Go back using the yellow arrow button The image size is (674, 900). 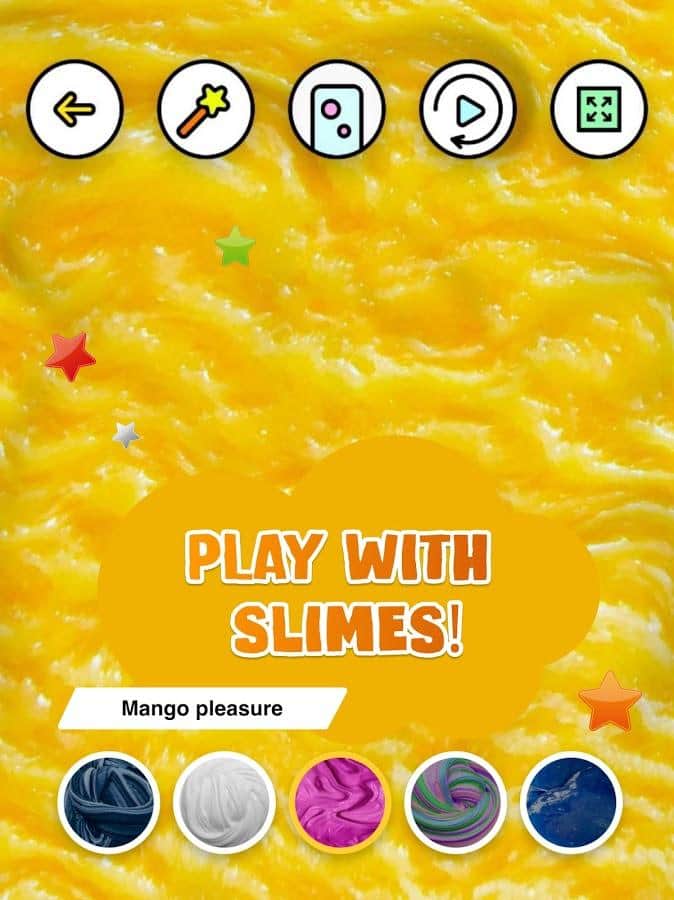coord(75,109)
